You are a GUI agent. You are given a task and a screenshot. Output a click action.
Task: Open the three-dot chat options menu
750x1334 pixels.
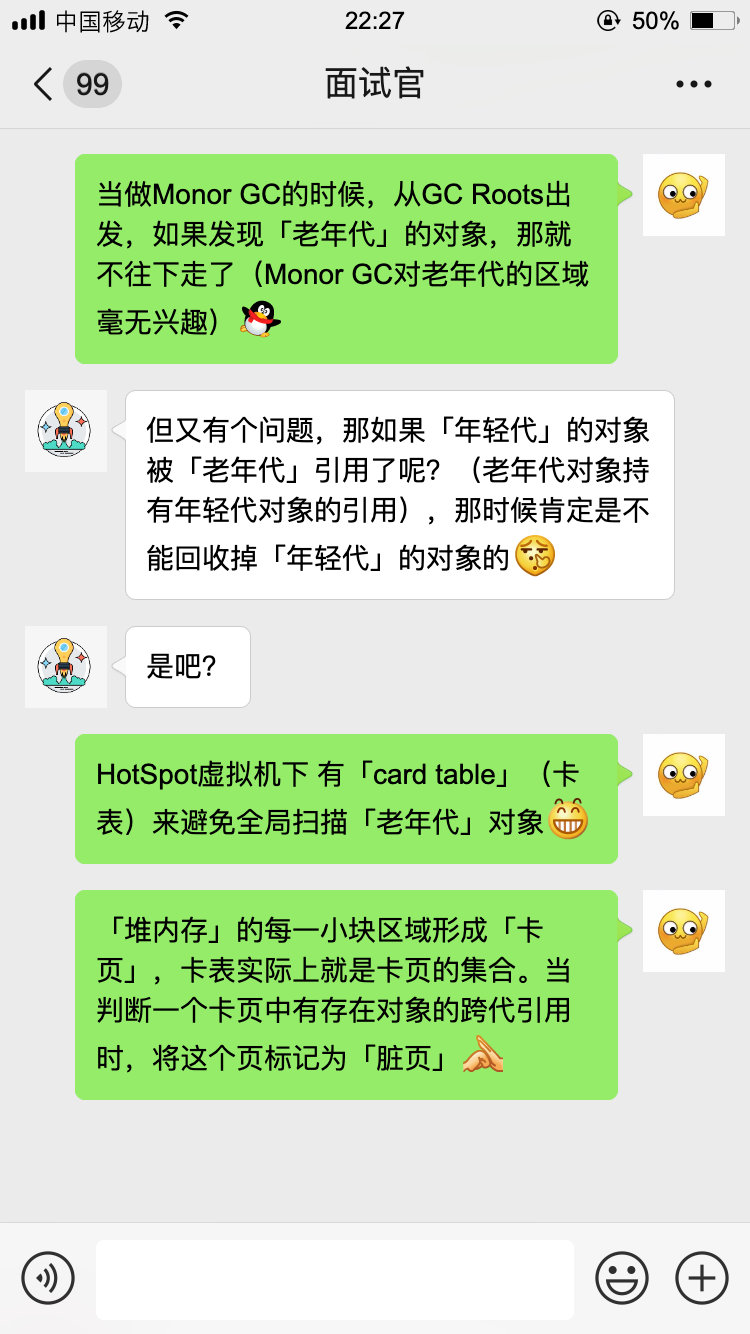(x=694, y=84)
